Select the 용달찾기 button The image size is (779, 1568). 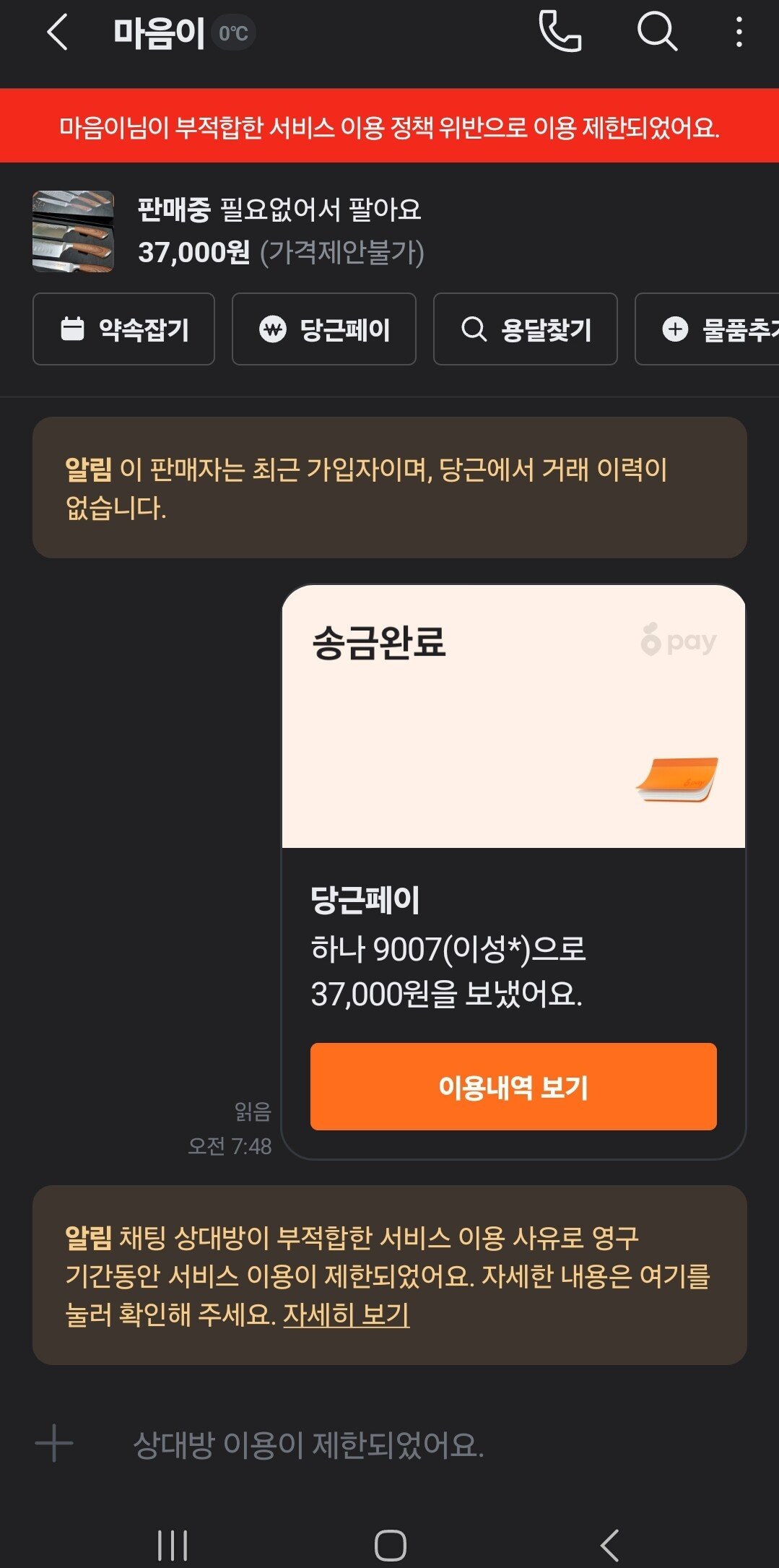(525, 329)
